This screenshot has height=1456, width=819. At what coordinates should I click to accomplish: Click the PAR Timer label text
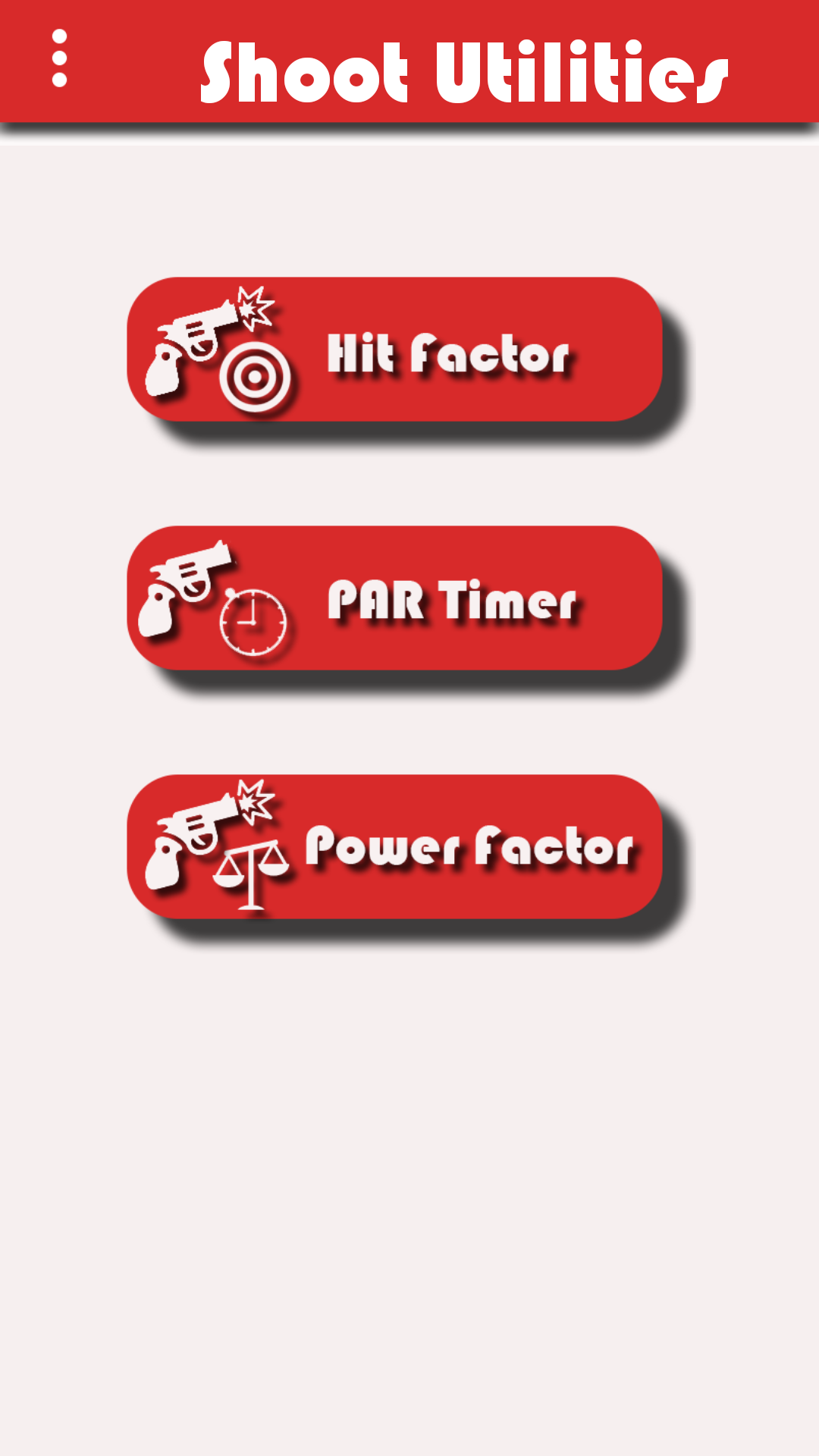point(455,603)
